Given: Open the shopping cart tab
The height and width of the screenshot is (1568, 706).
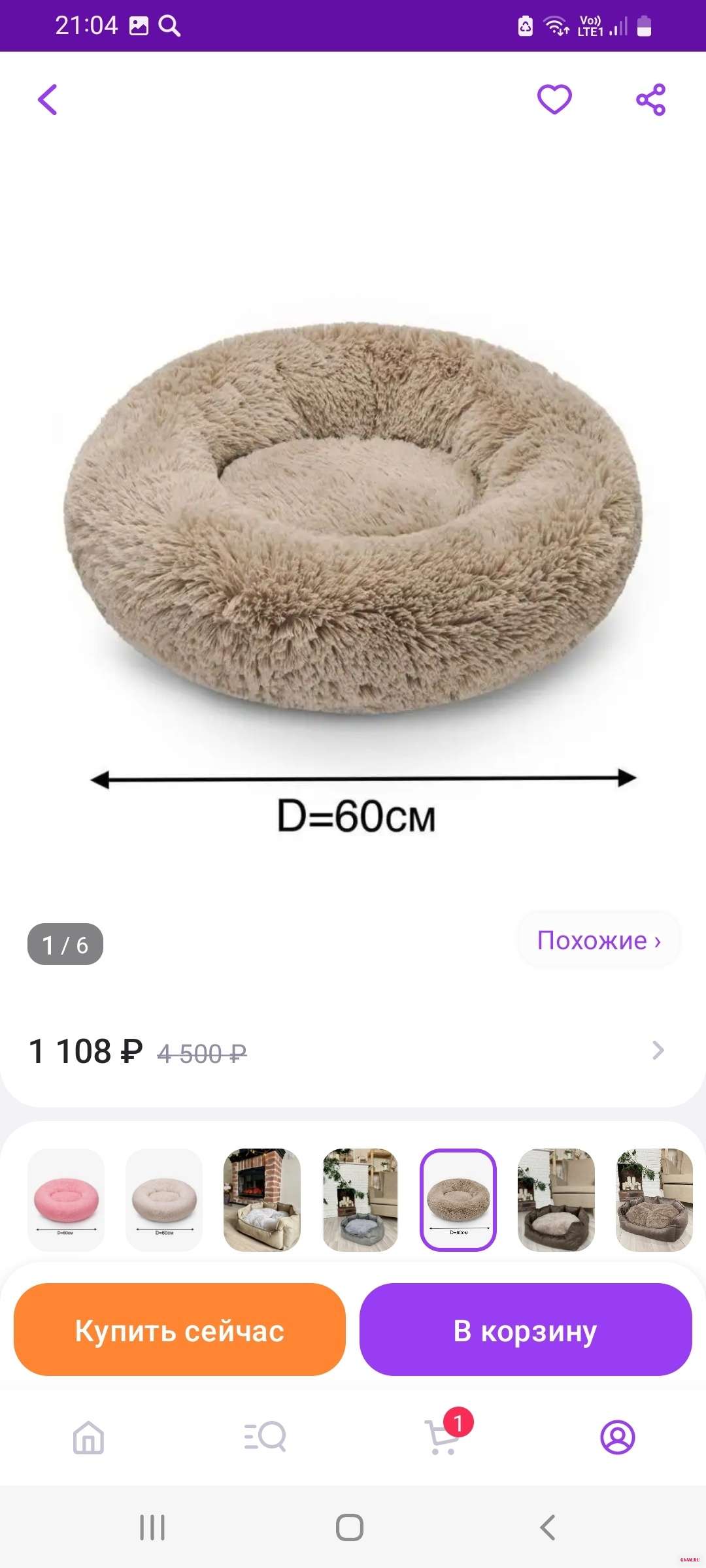Looking at the screenshot, I should point(442,1437).
